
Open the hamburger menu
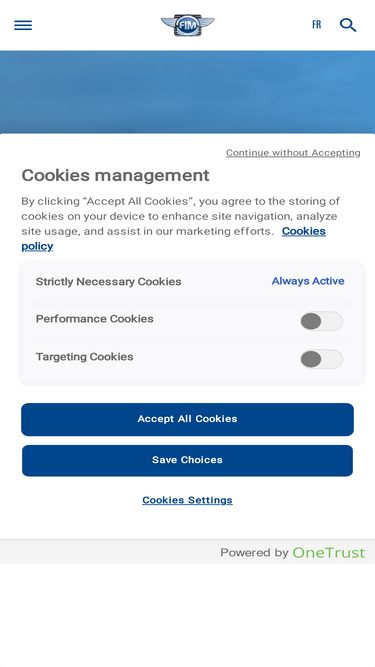pyautogui.click(x=23, y=25)
